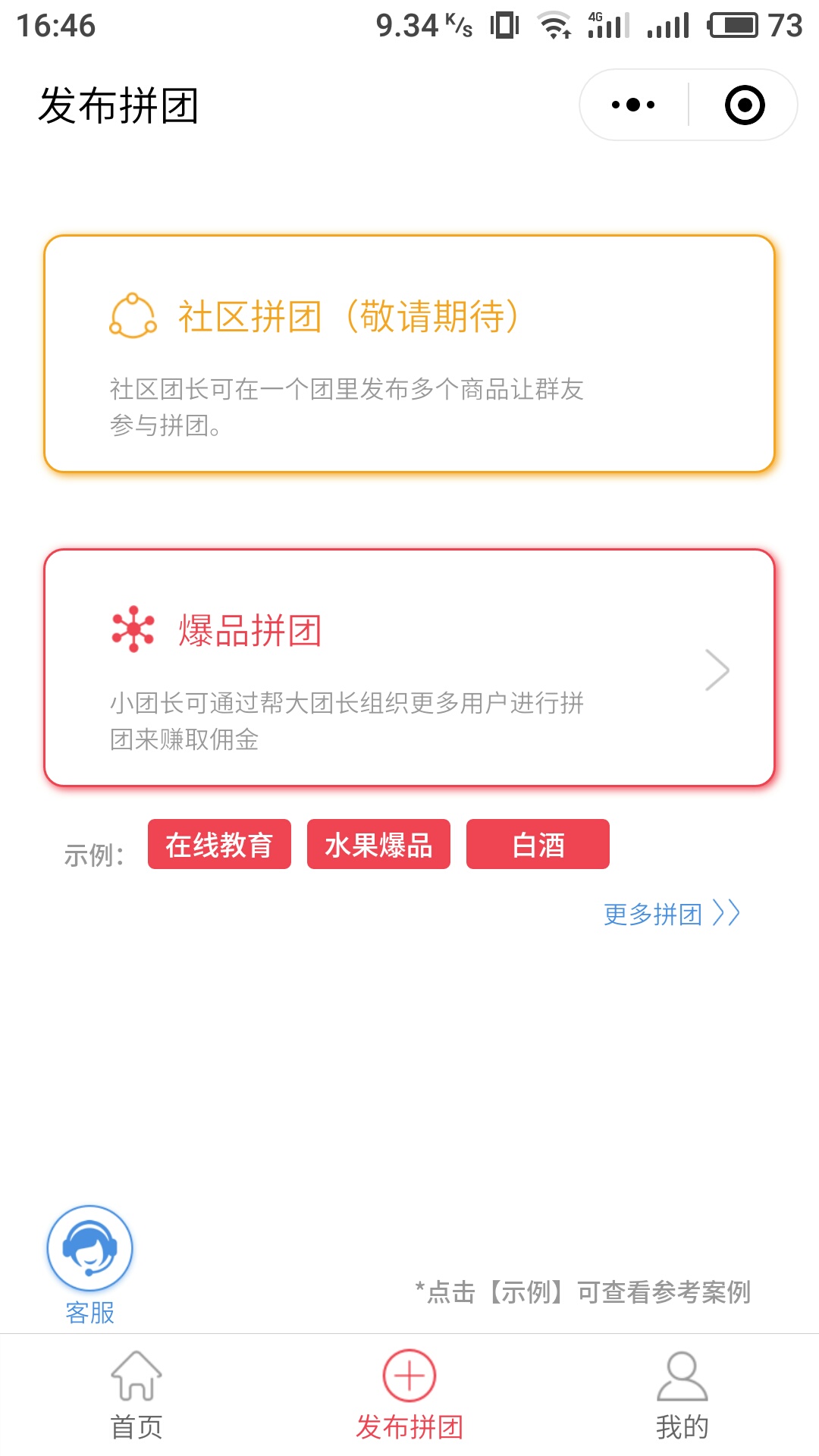Viewport: 819px width, 1456px height.
Task: Close the mini program with the circle icon
Action: [745, 105]
